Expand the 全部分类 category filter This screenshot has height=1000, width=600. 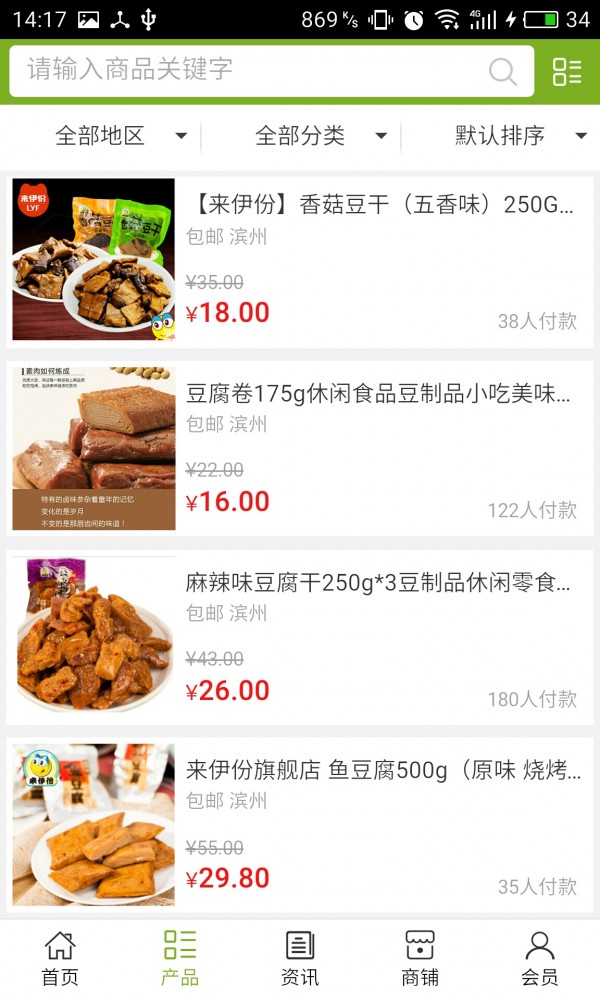point(320,136)
